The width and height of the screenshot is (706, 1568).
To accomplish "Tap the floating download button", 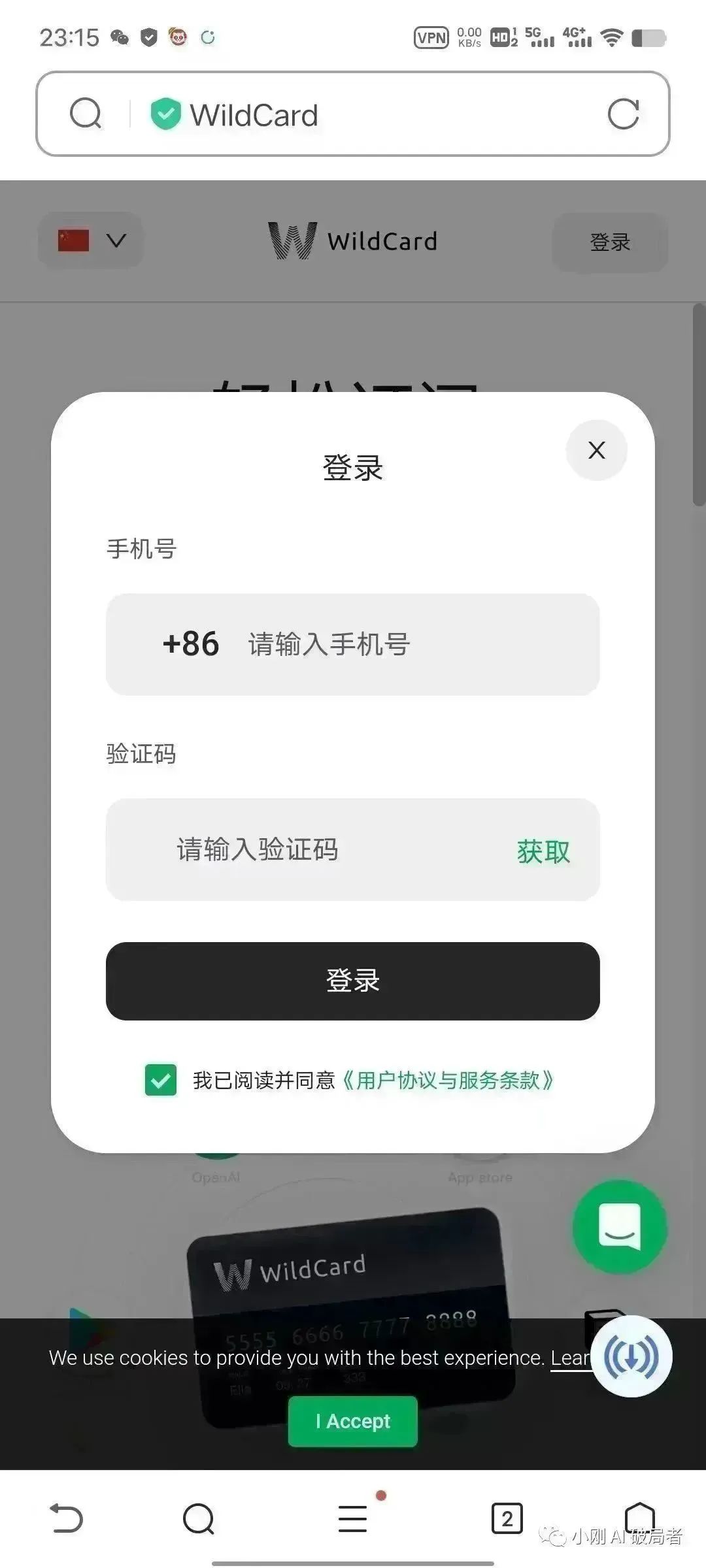I will tap(631, 1358).
